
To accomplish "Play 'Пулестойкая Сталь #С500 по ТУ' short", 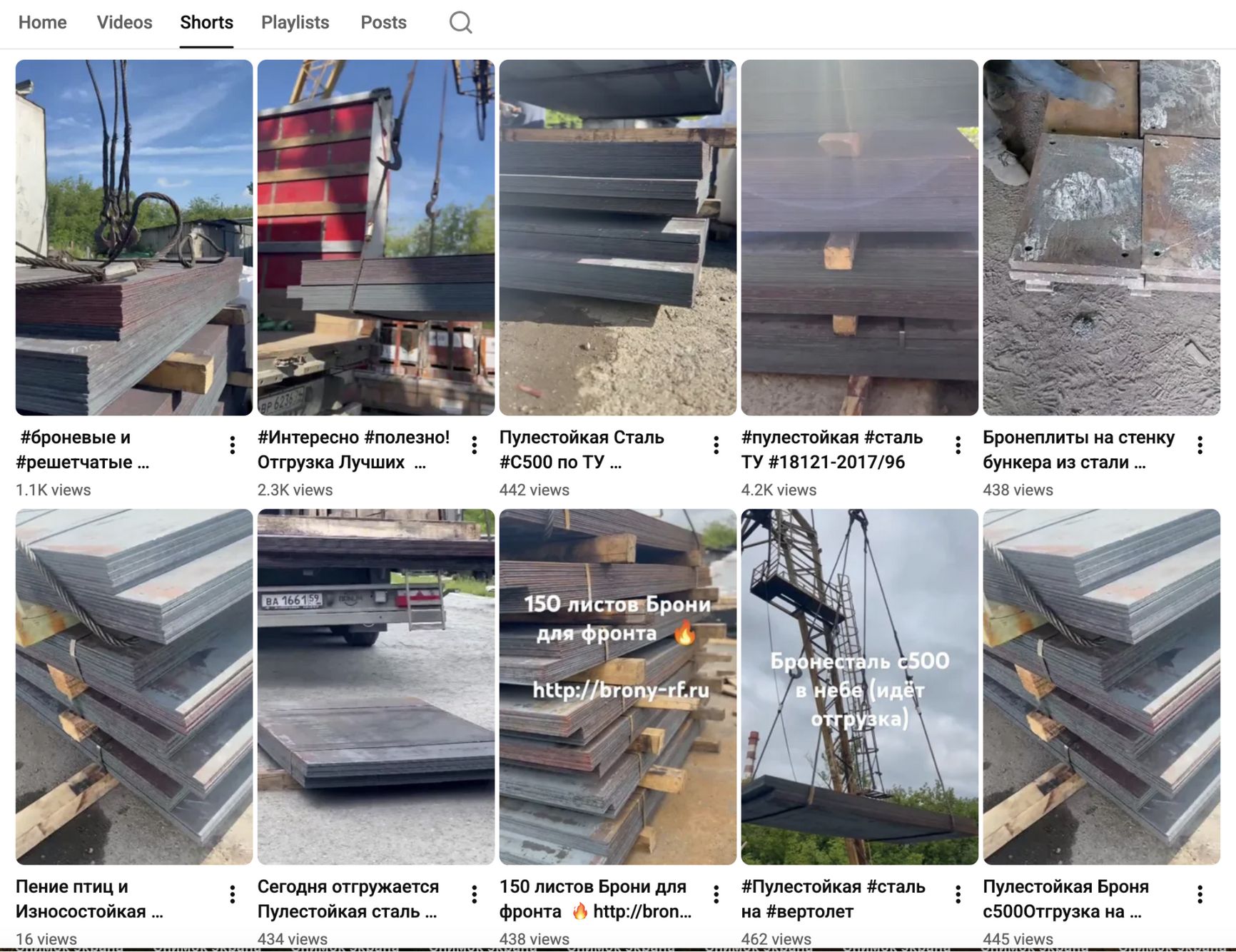I will [617, 238].
